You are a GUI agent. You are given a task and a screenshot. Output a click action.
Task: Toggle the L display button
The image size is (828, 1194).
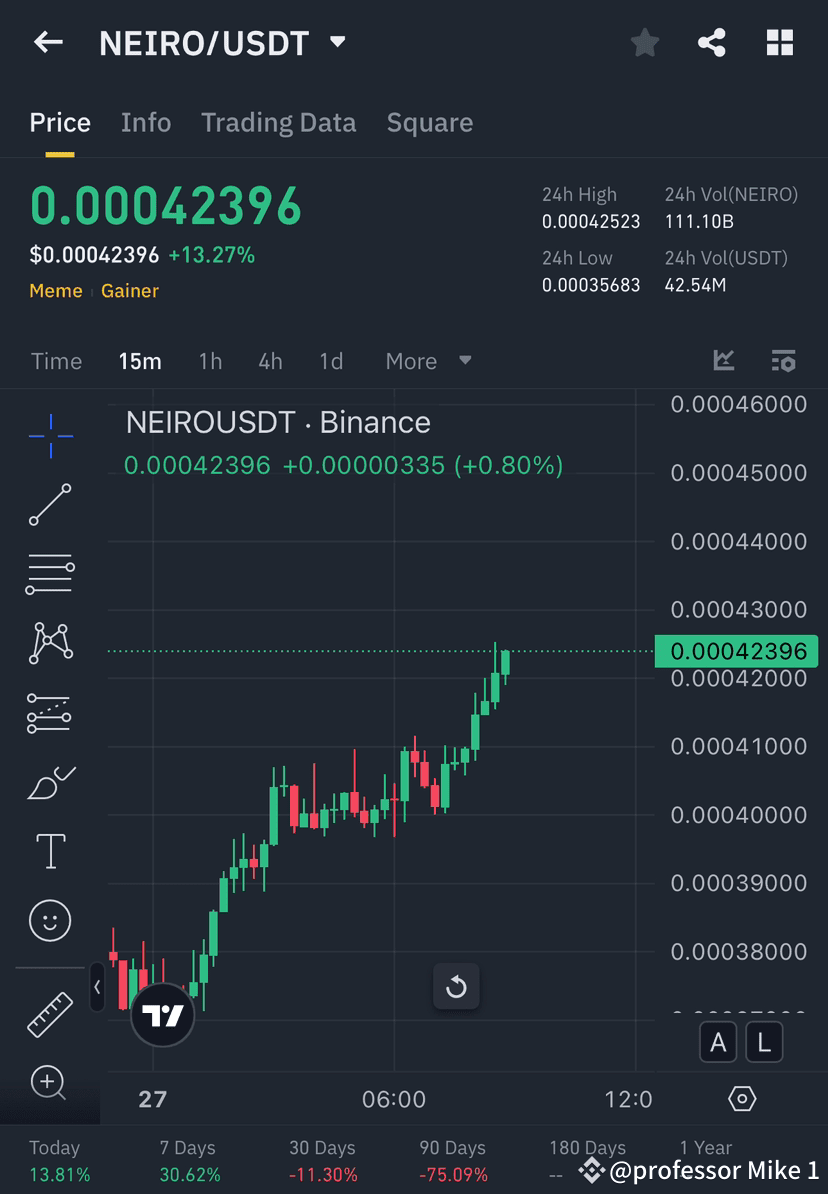click(x=764, y=1042)
